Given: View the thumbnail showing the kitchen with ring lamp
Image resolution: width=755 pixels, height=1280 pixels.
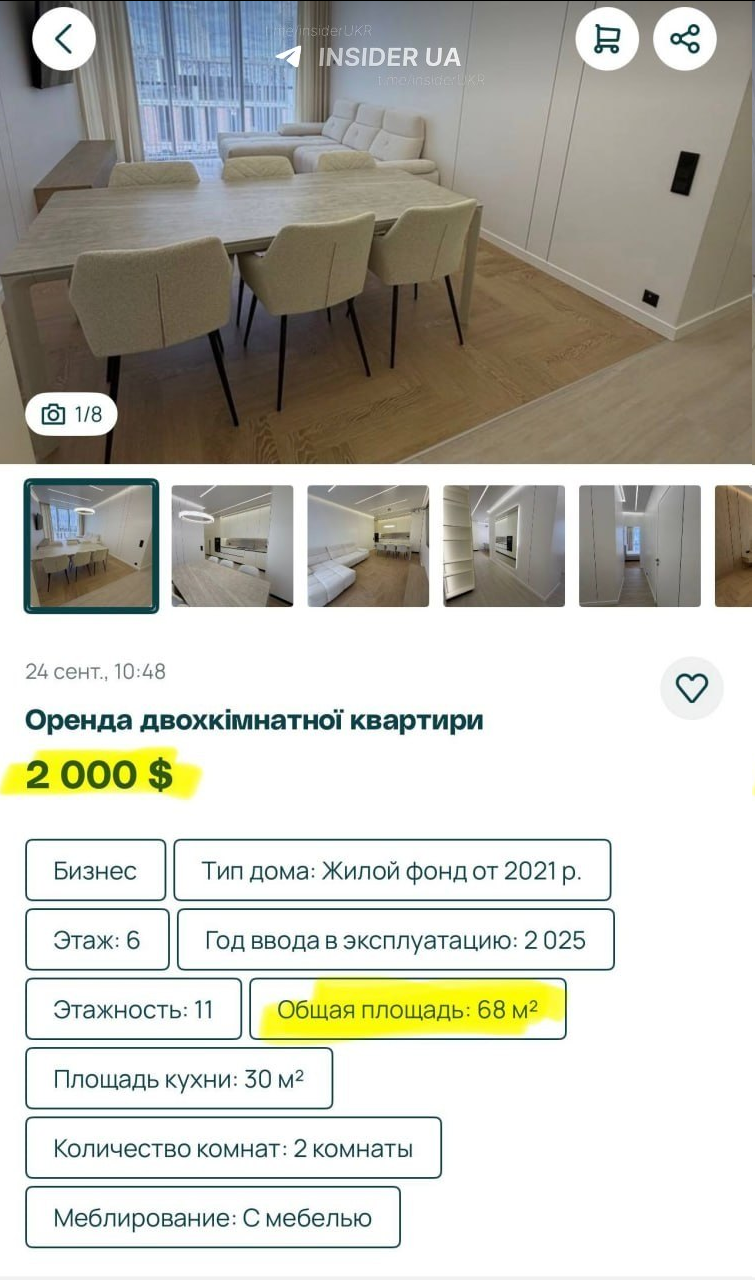Looking at the screenshot, I should coord(232,546).
